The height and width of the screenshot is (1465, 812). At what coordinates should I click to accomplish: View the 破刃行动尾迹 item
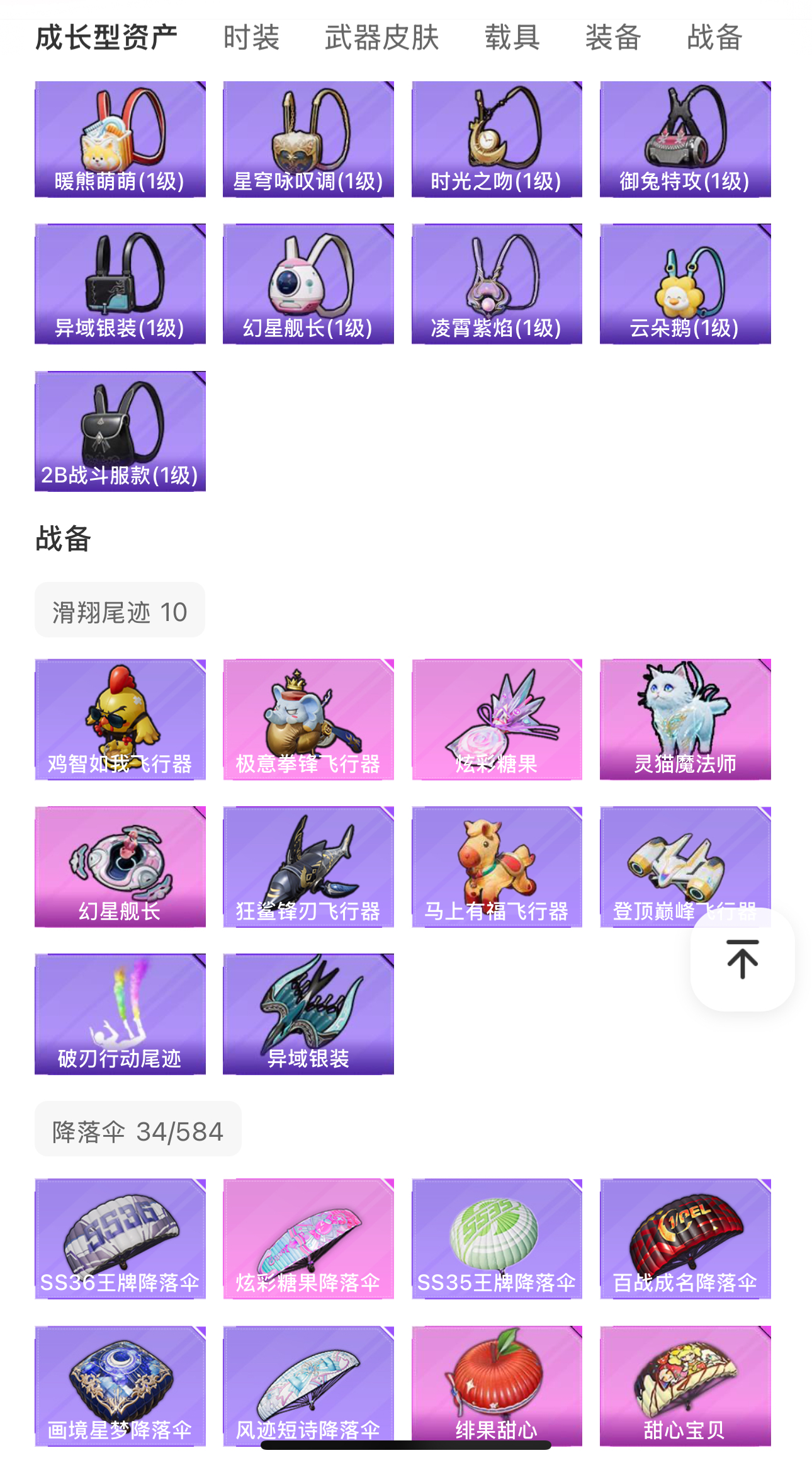(x=120, y=1014)
